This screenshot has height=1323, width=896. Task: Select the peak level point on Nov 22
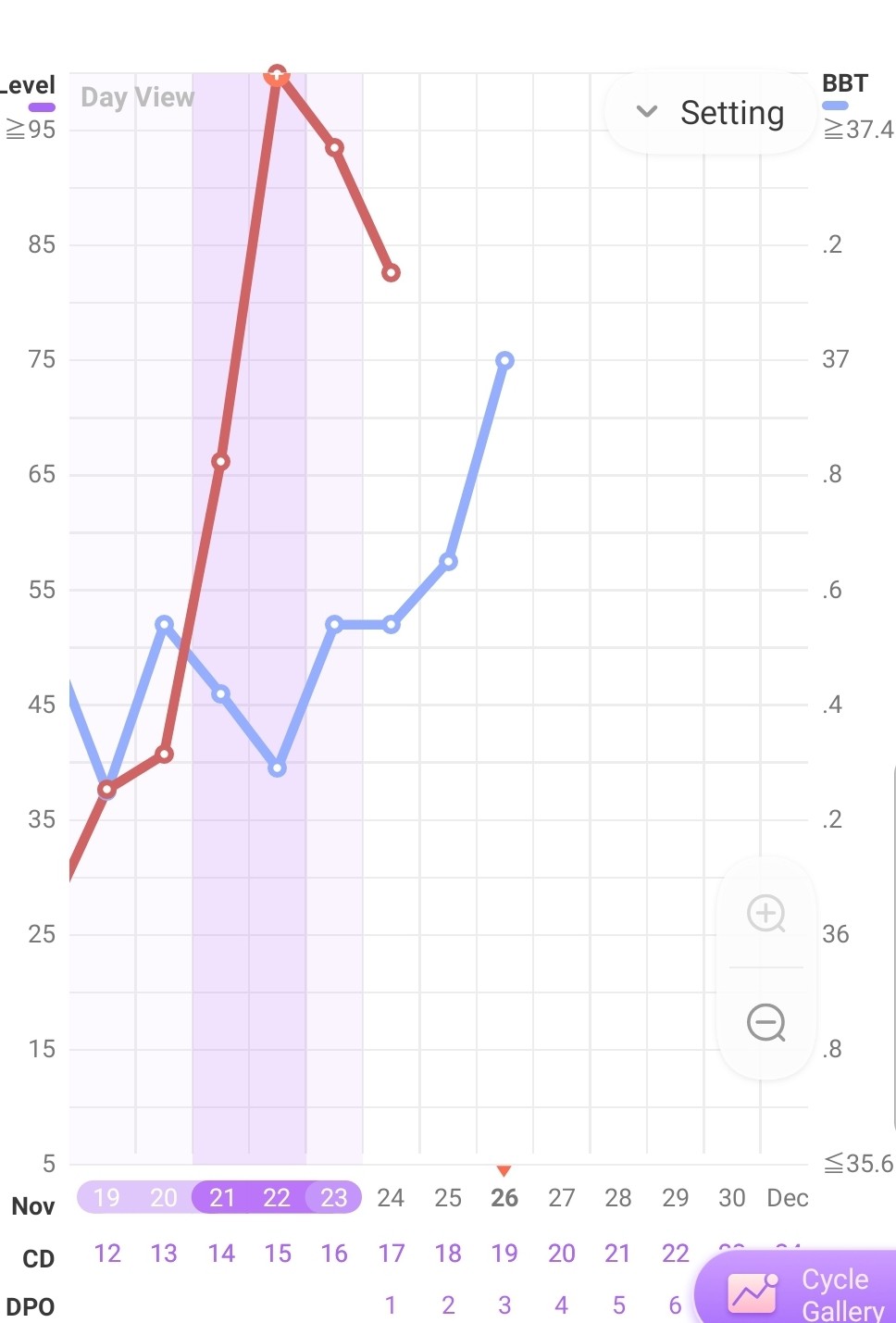coord(277,74)
